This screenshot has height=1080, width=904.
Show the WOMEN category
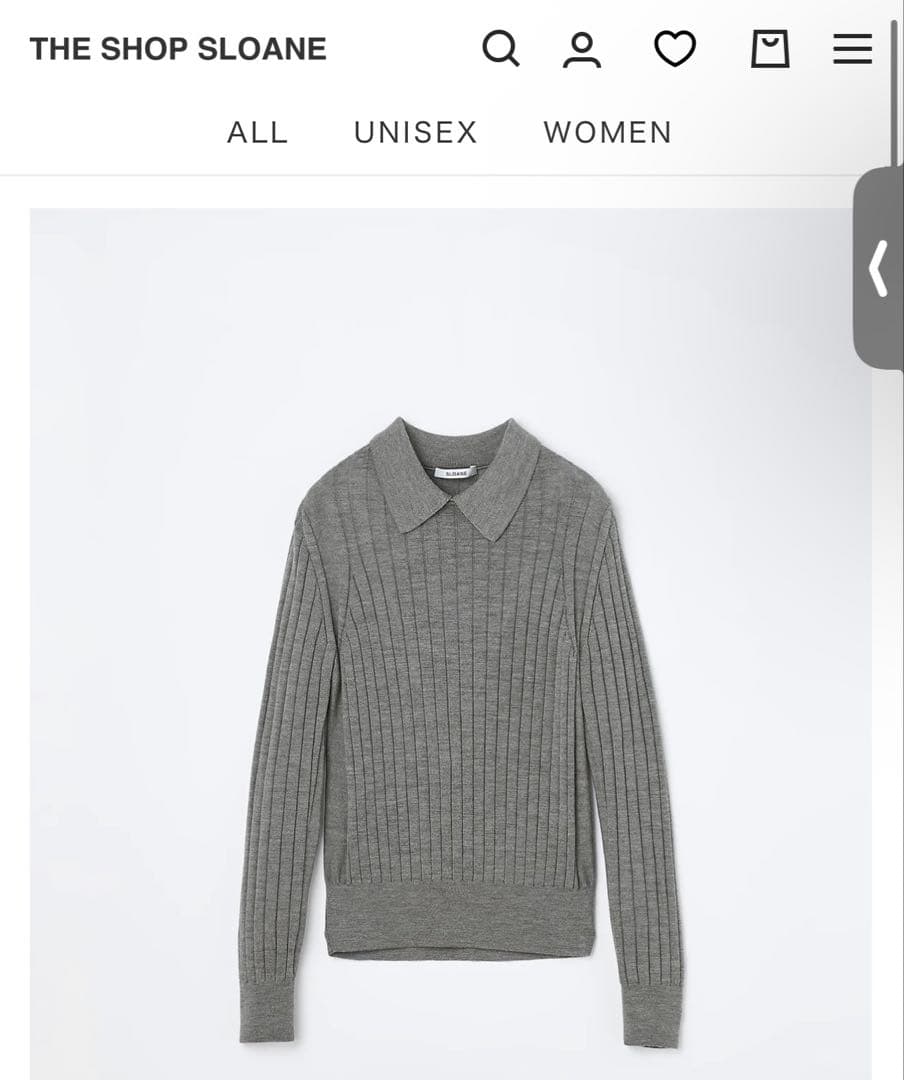click(x=607, y=132)
